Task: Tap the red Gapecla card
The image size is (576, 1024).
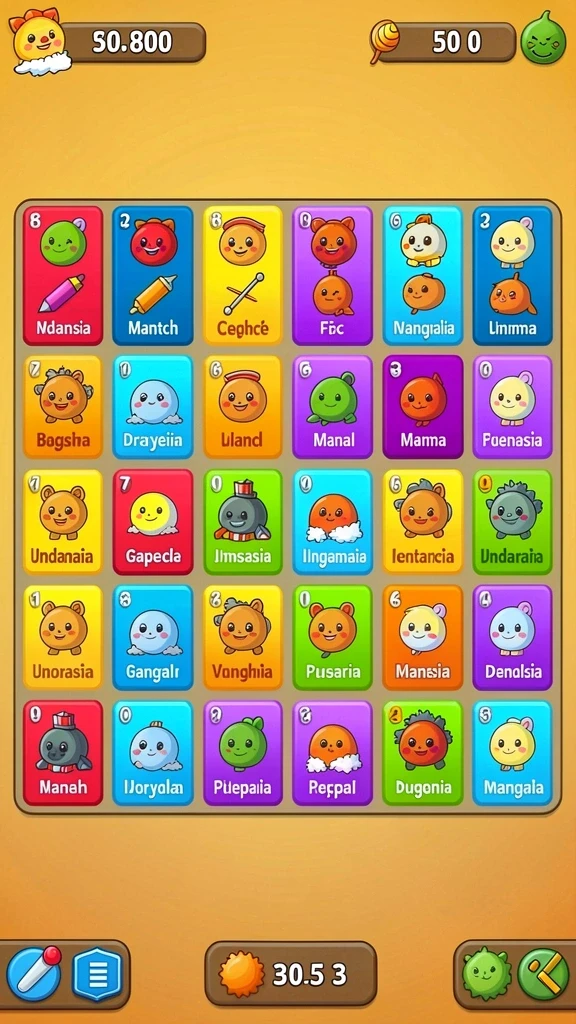Action: click(153, 522)
